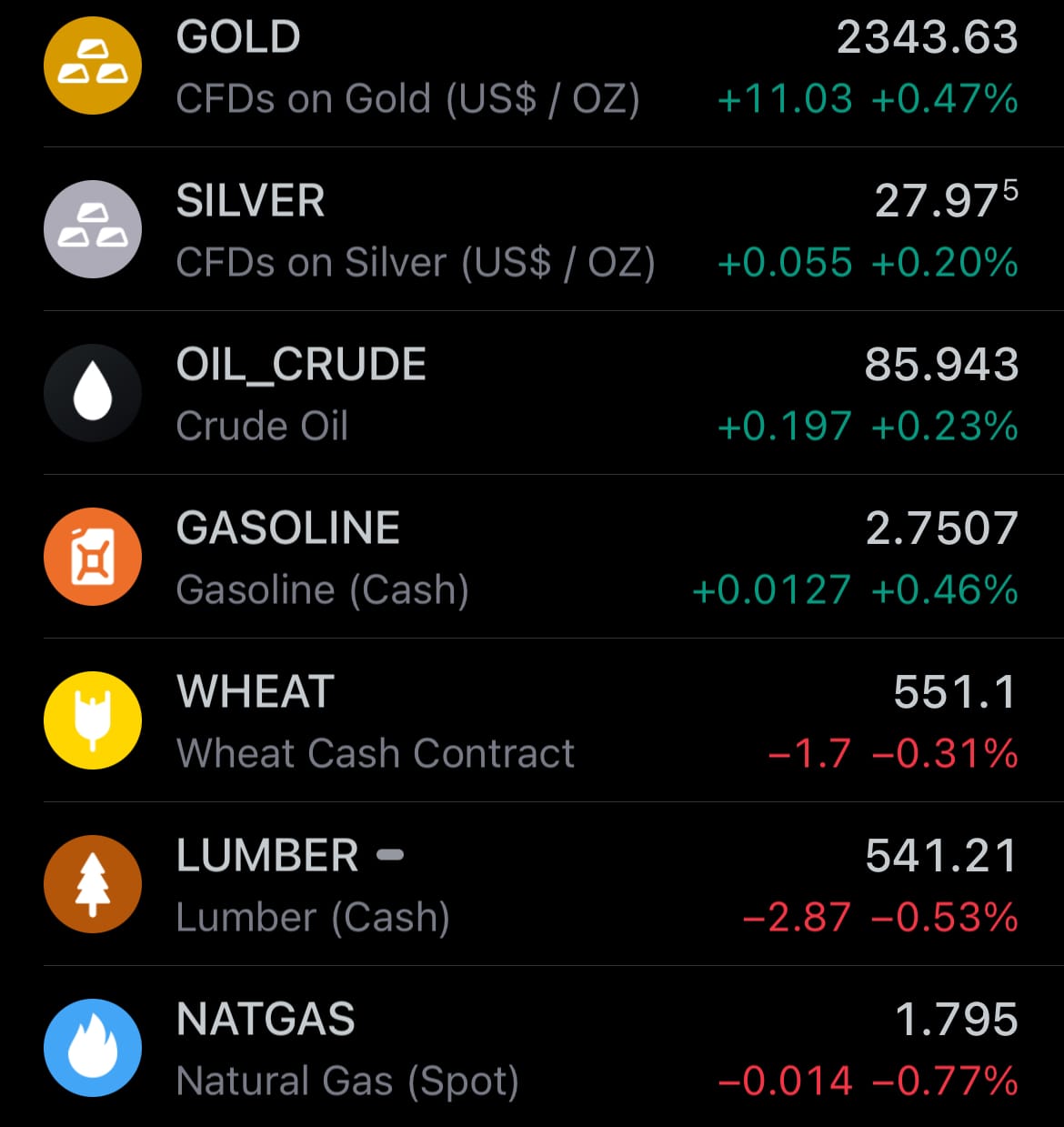Select the SILVER CFD listing
Viewport: 1064px width, 1127px height.
(532, 232)
